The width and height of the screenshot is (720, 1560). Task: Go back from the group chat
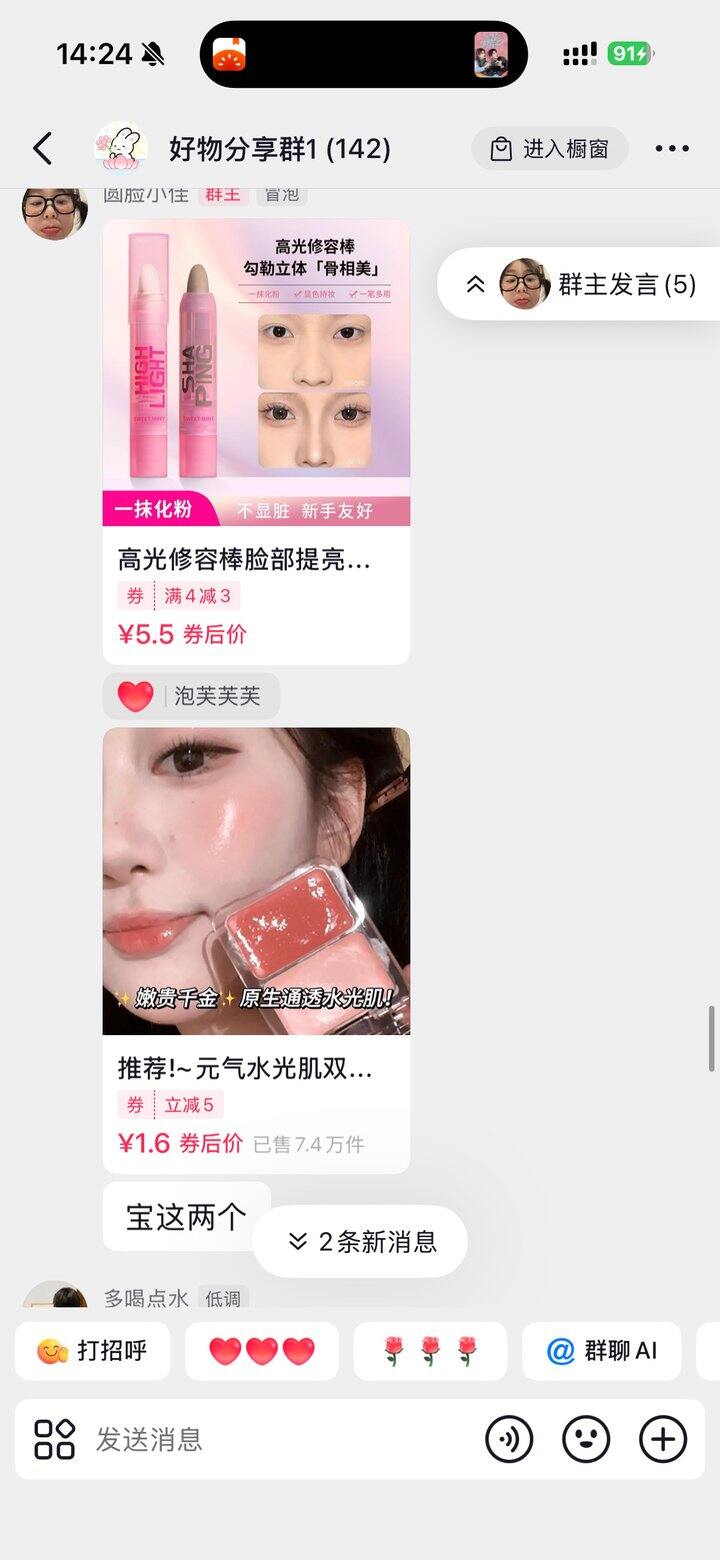pyautogui.click(x=42, y=149)
